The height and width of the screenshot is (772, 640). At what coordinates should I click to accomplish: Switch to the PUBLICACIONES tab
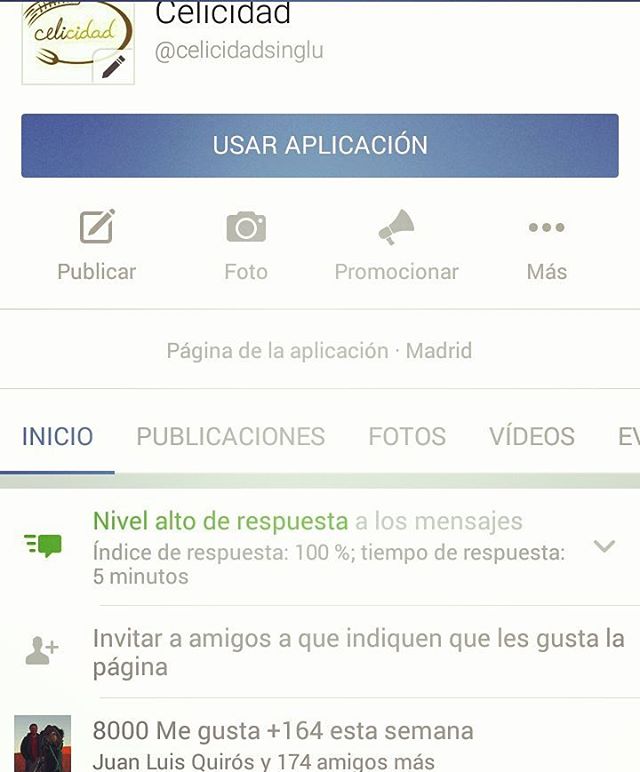(x=231, y=437)
